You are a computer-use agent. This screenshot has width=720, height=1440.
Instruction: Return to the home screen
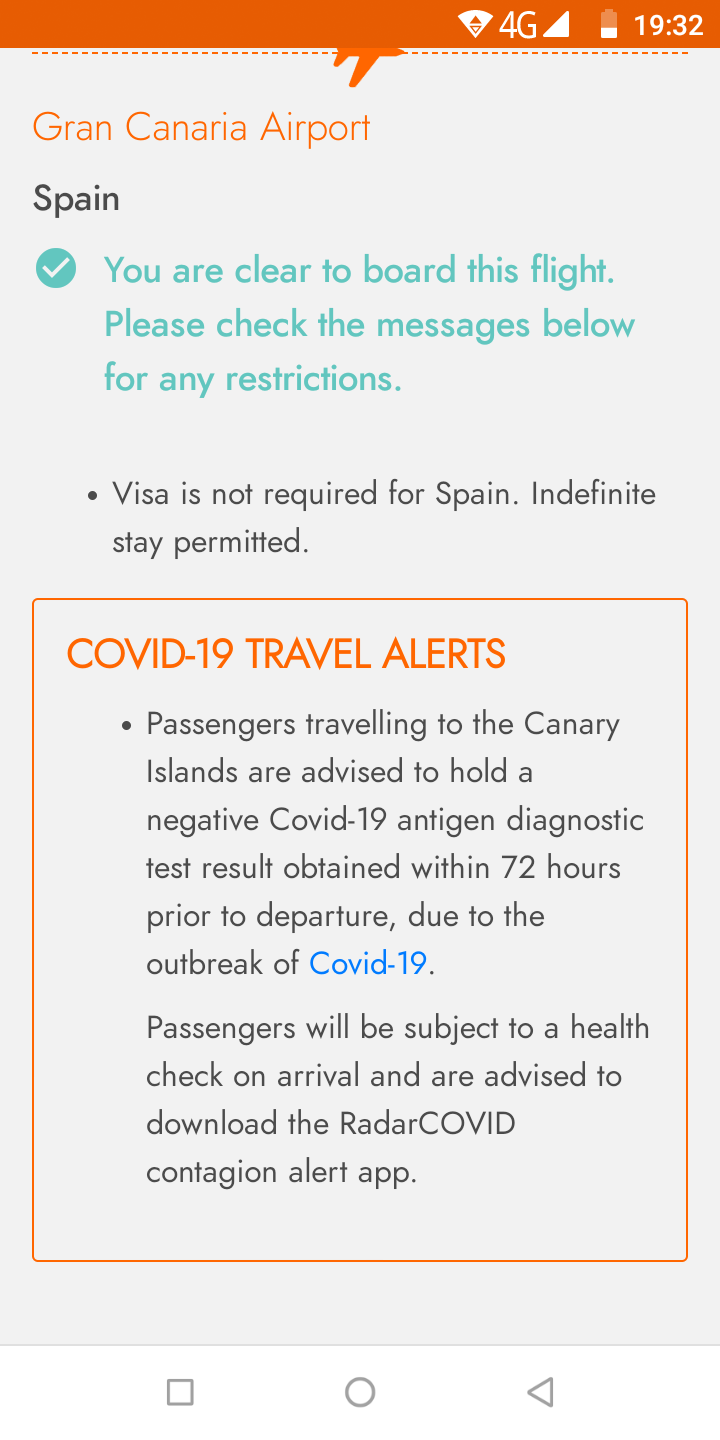[360, 1392]
